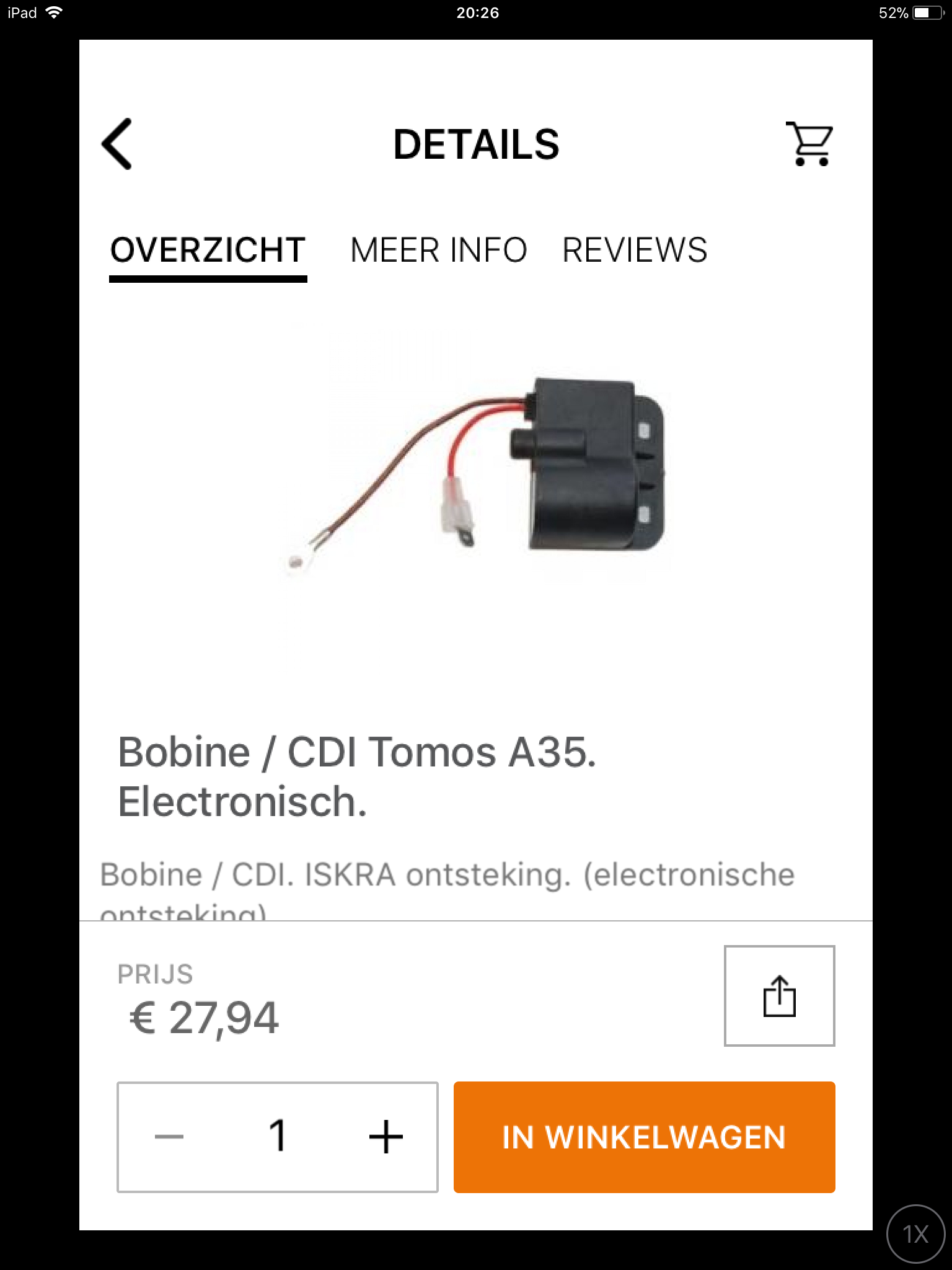Go back from the Details page
952x1270 pixels.
117,144
